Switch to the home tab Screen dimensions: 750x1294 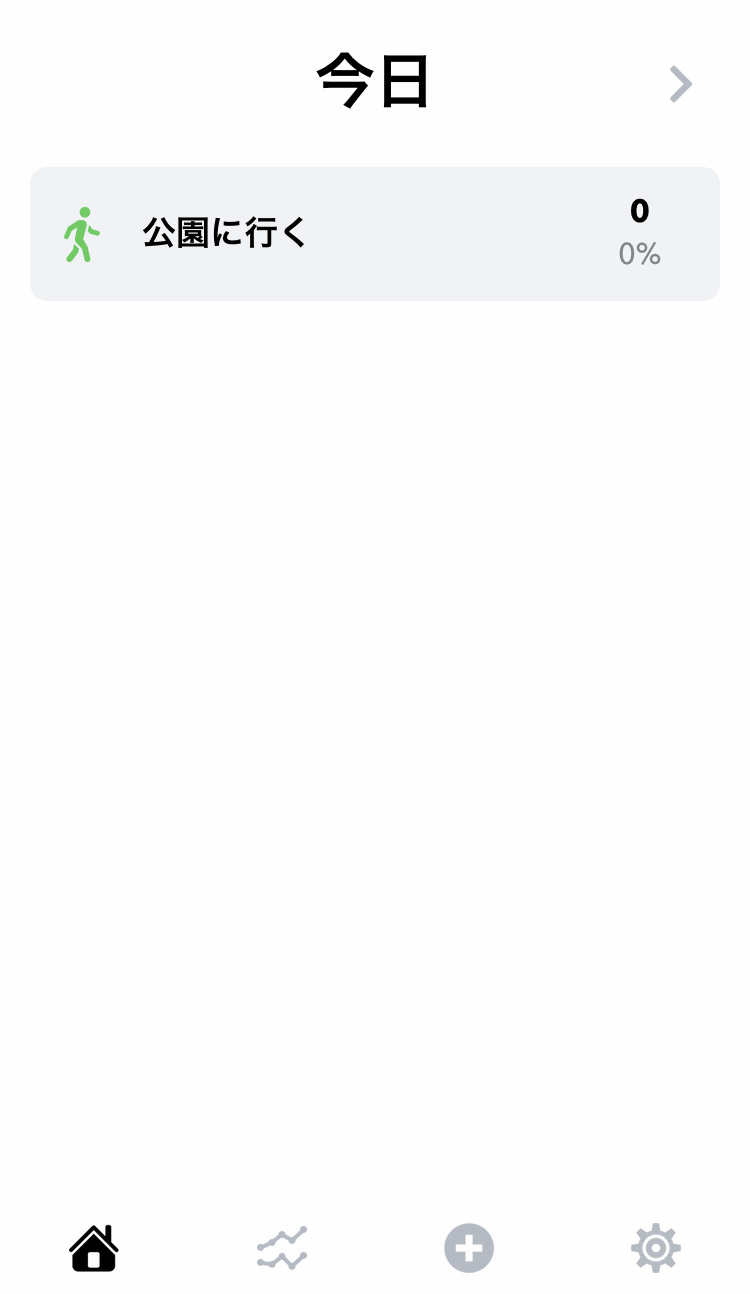click(x=94, y=1248)
